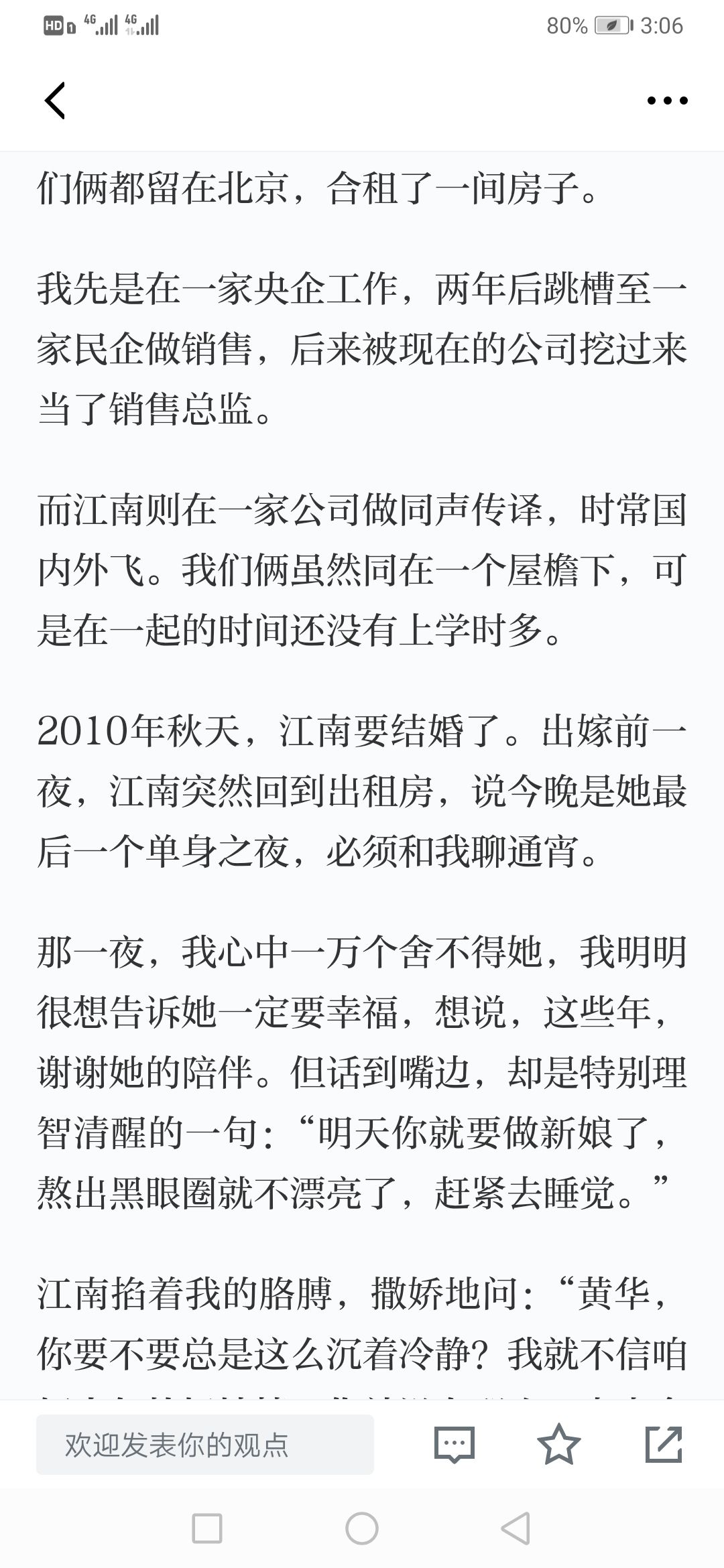Image resolution: width=724 pixels, height=1568 pixels.
Task: Favorite this article with the star
Action: point(559,1443)
